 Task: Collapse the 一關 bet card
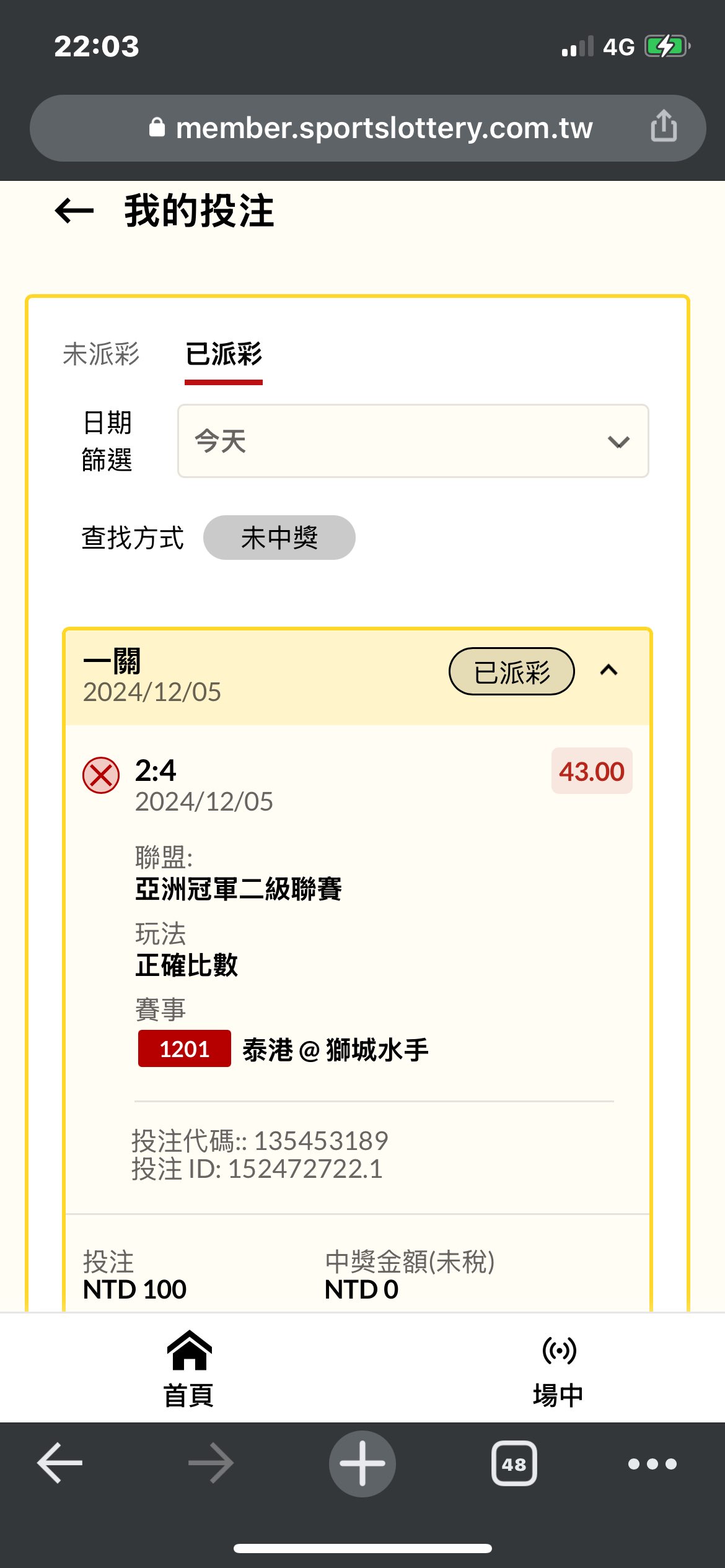click(609, 671)
